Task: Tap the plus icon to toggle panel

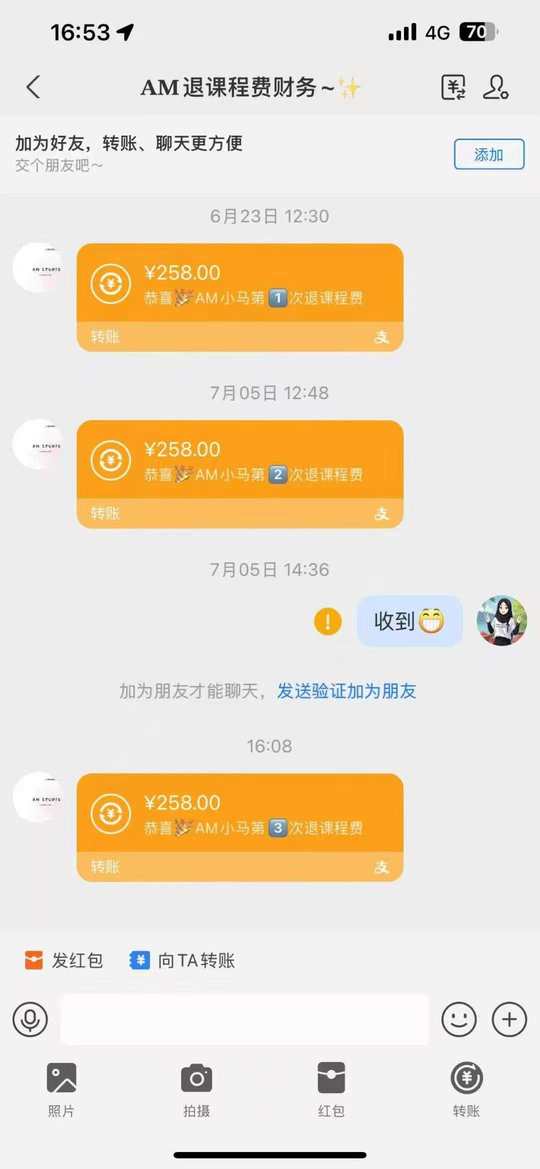Action: click(509, 1019)
